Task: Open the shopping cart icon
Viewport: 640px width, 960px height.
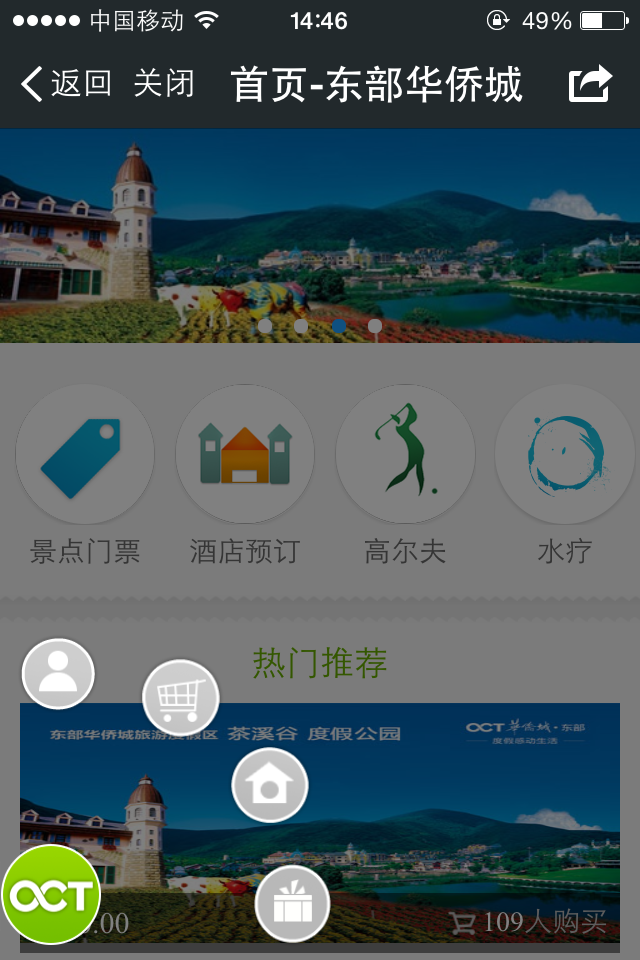Action: (x=180, y=697)
